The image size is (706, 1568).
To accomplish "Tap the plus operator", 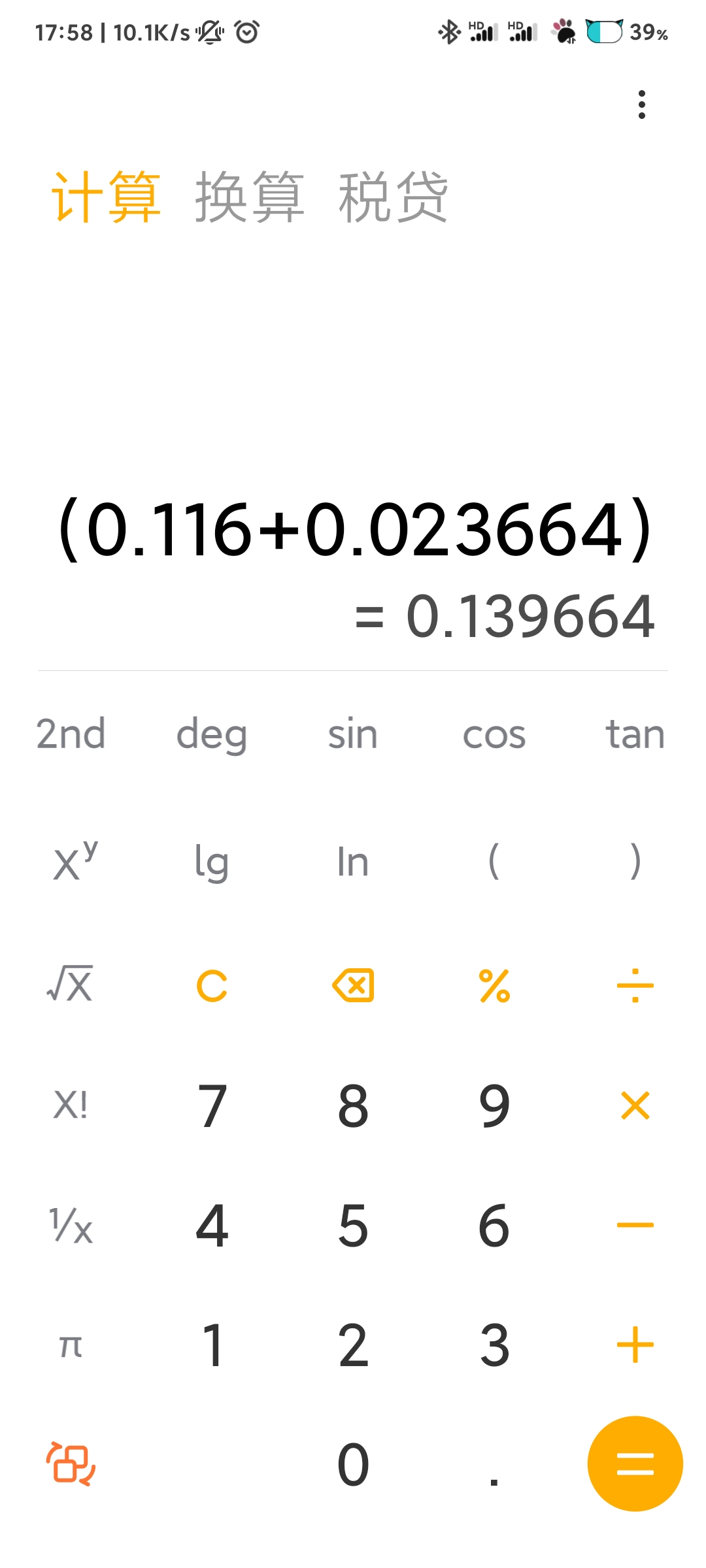I will point(635,1346).
